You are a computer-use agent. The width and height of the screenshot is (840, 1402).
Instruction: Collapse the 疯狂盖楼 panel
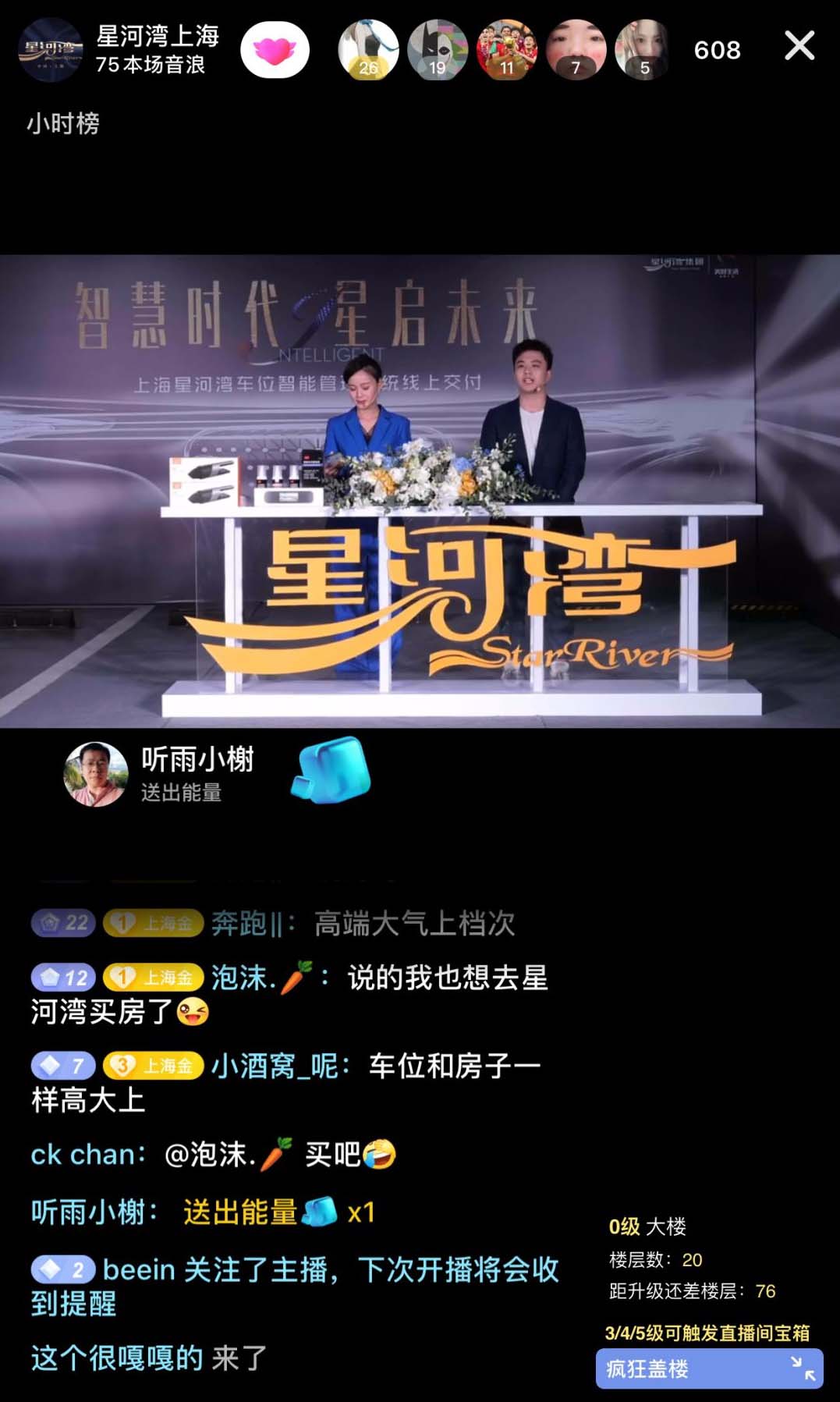(x=803, y=1368)
